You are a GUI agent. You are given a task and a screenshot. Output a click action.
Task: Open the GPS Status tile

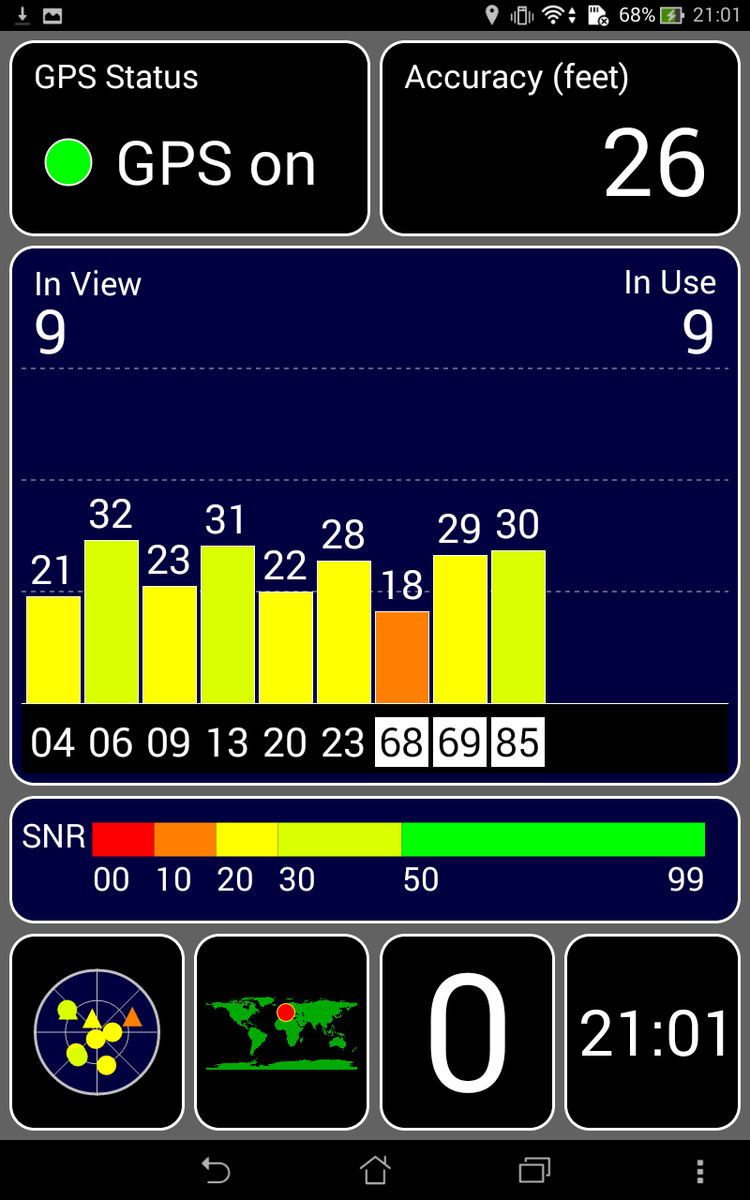tap(189, 138)
